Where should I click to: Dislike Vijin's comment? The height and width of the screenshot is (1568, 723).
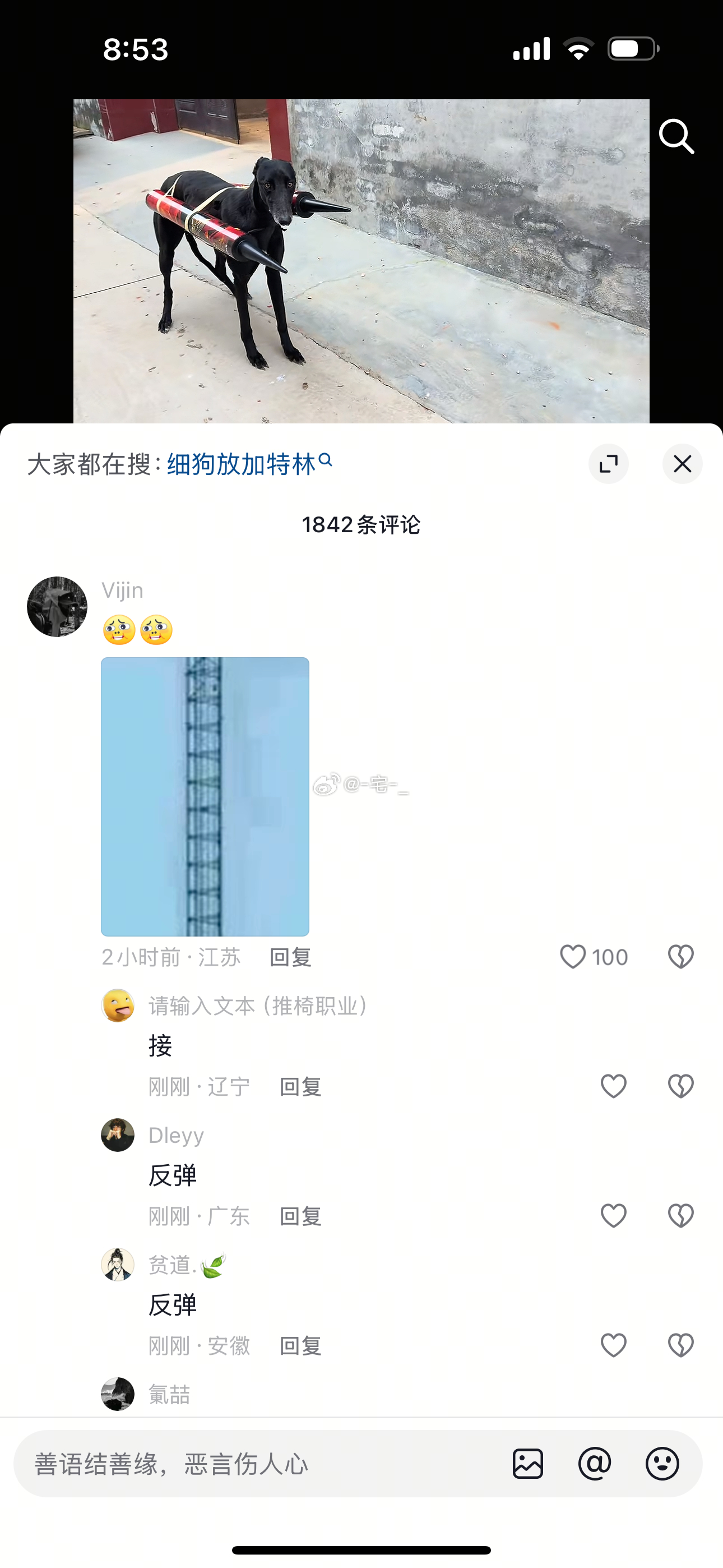tap(680, 957)
